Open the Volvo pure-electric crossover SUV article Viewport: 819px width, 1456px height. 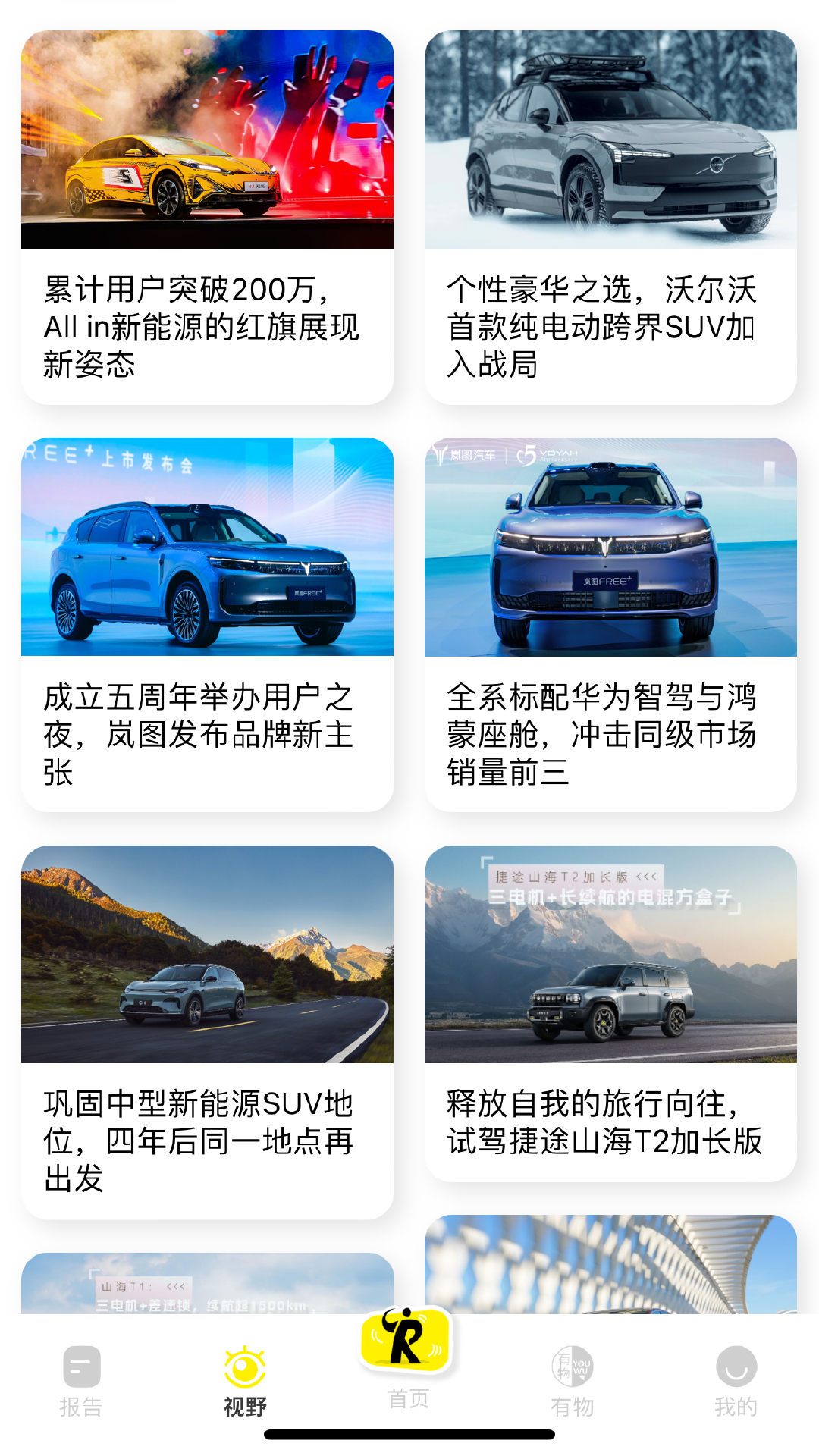click(x=610, y=218)
